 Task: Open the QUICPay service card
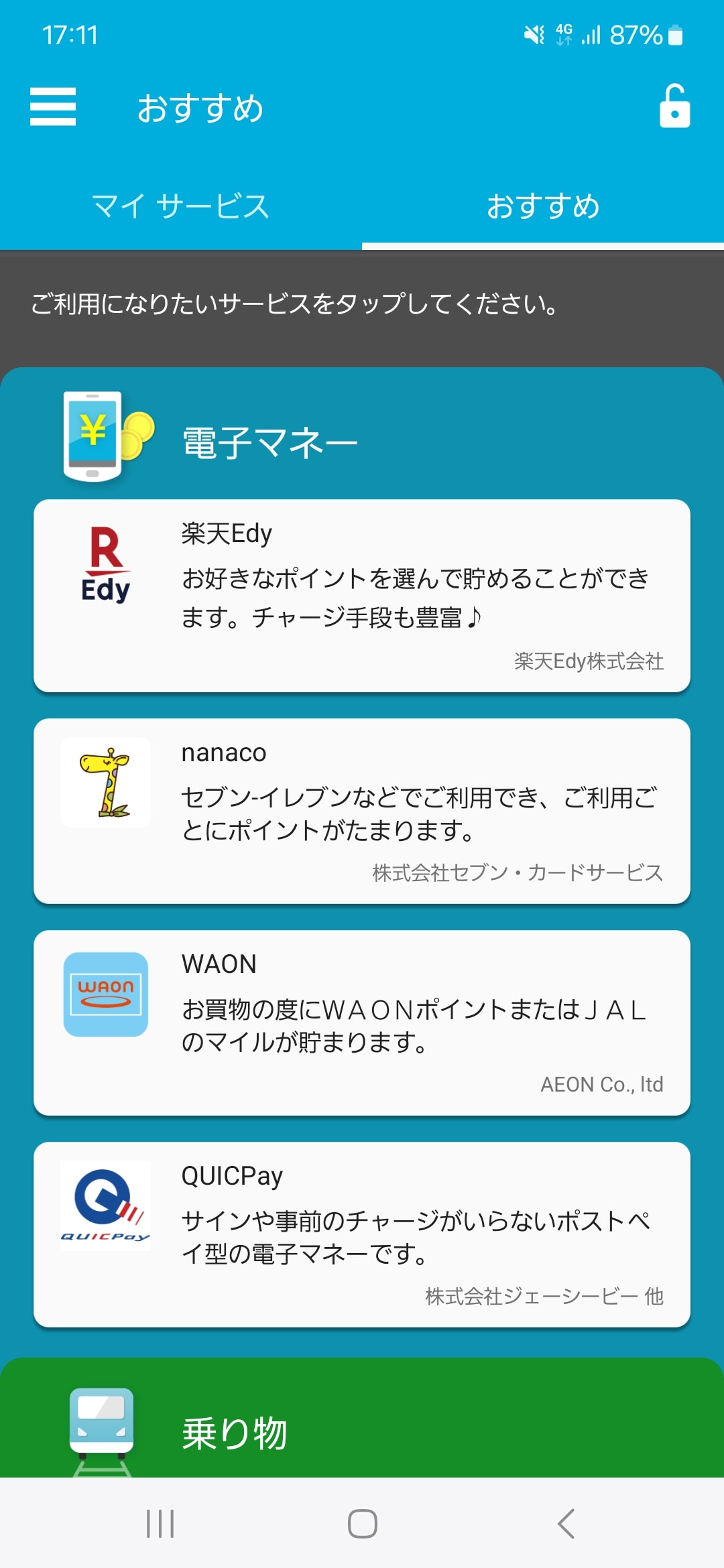pos(362,1233)
